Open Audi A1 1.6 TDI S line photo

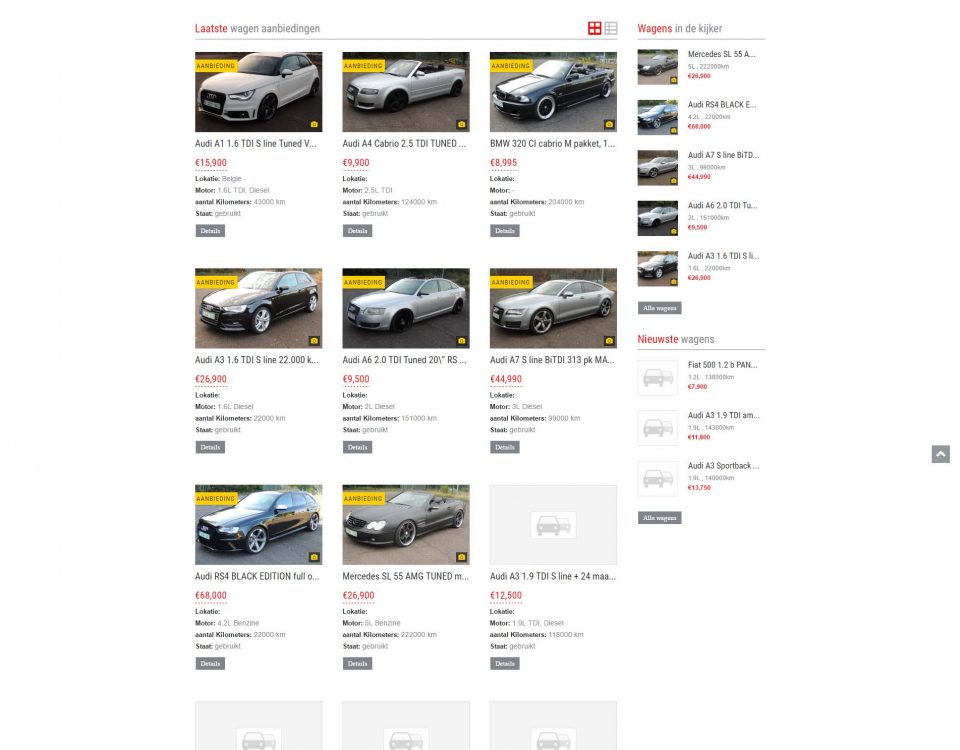[258, 92]
